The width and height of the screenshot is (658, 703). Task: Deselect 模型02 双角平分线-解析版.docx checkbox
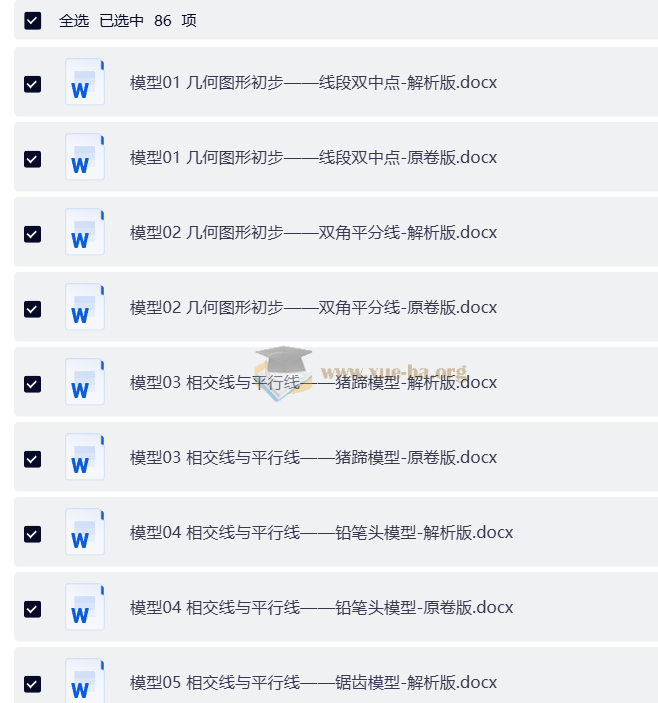(x=32, y=234)
